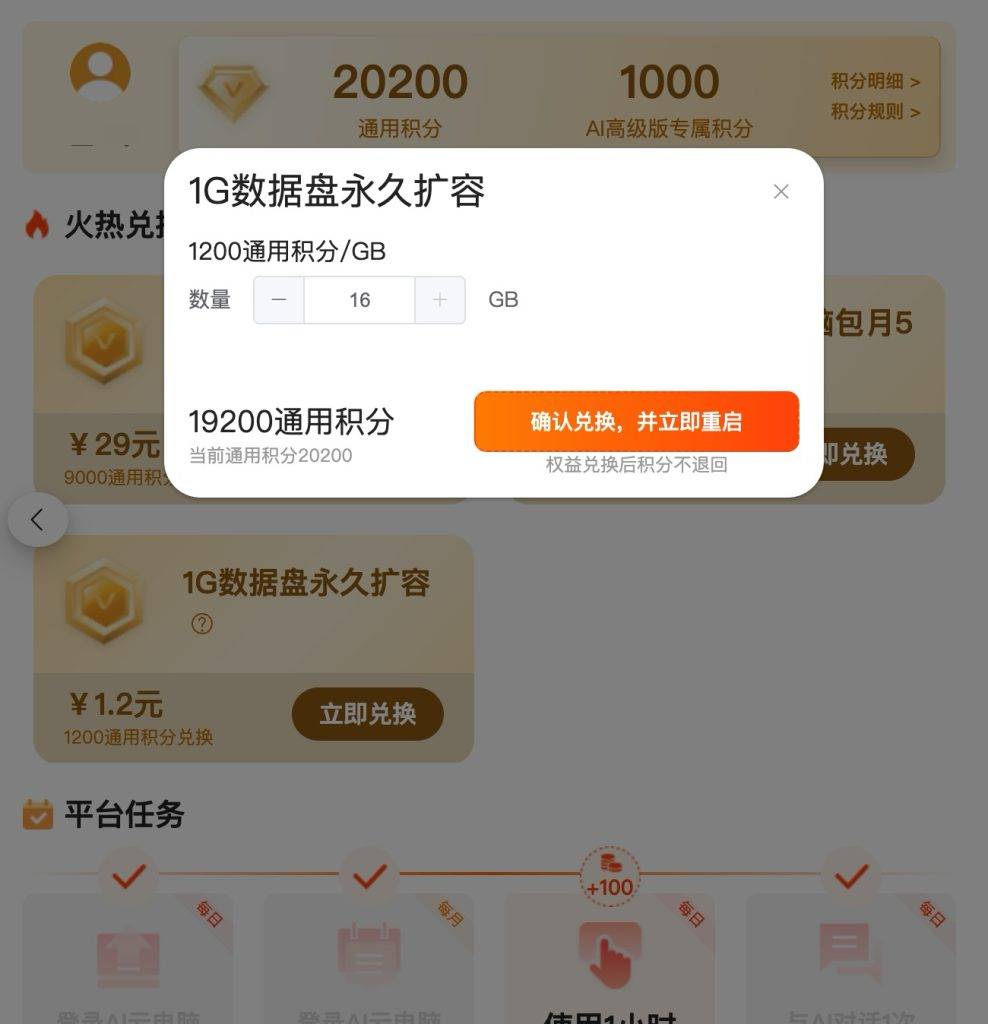Screen dimensions: 988x1024
Task: Increase the GB quantity by one
Action: 440,300
